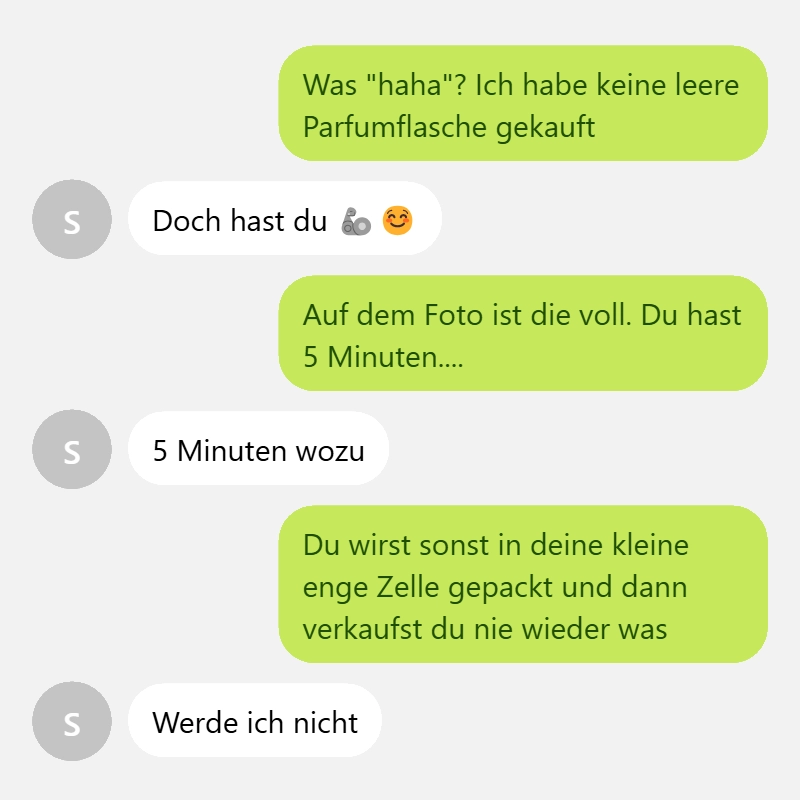800x800 pixels.
Task: View profile from avatar beside "Werde ich nicht"
Action: click(x=72, y=721)
